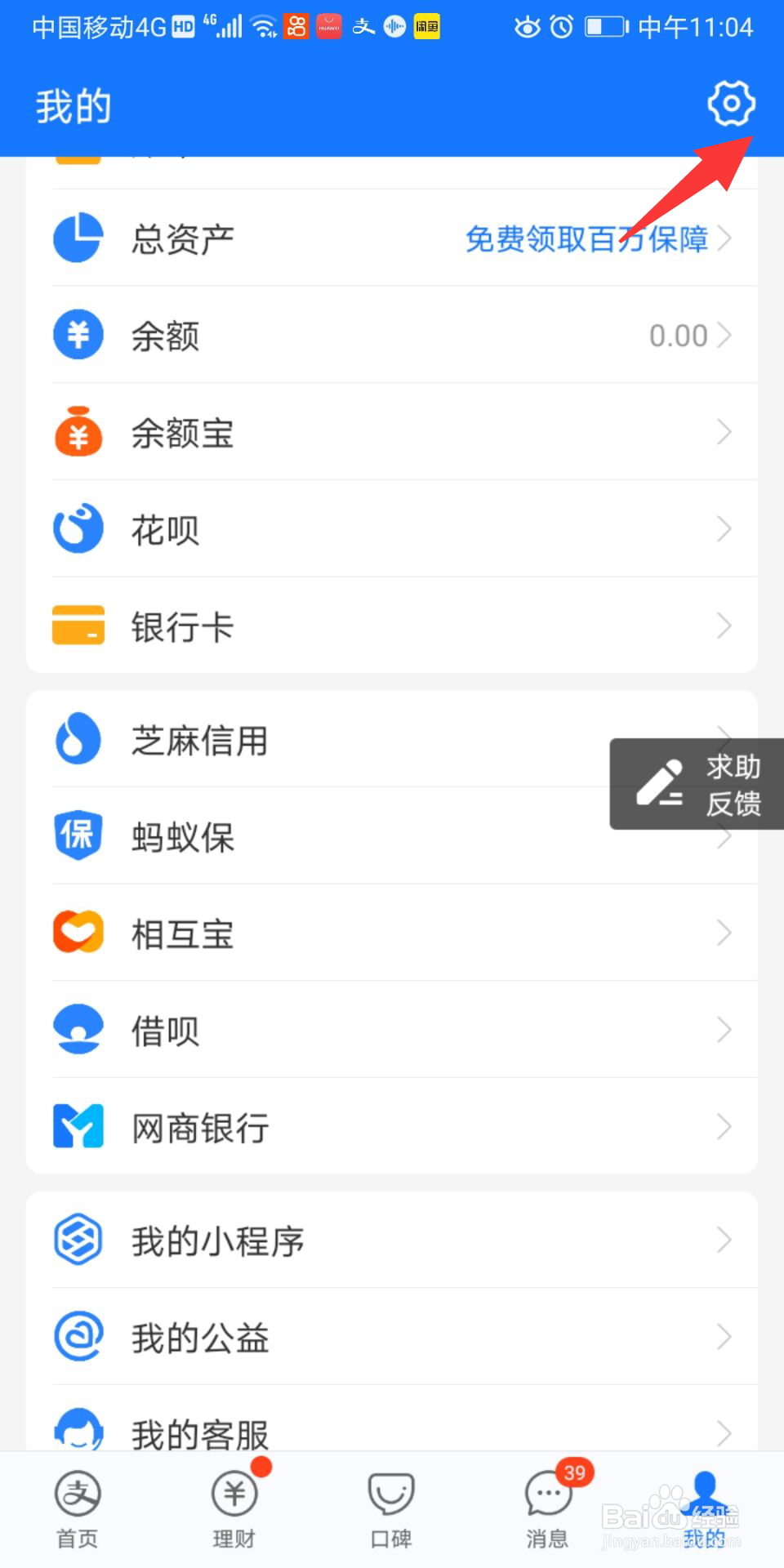The width and height of the screenshot is (784, 1568).
Task: Expand the 余额 balance row chevron
Action: [x=725, y=335]
